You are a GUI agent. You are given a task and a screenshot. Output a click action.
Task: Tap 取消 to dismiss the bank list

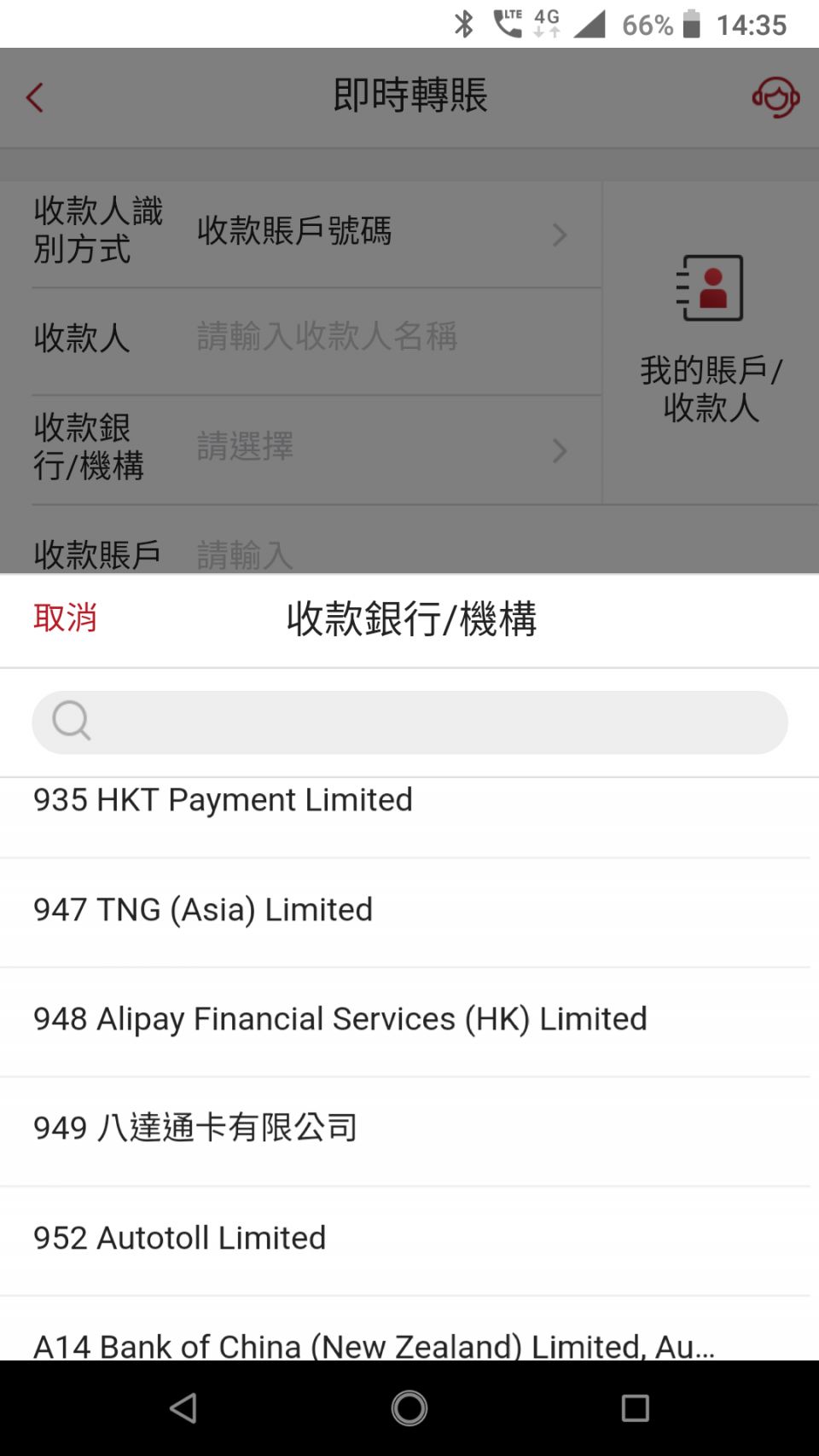point(66,616)
